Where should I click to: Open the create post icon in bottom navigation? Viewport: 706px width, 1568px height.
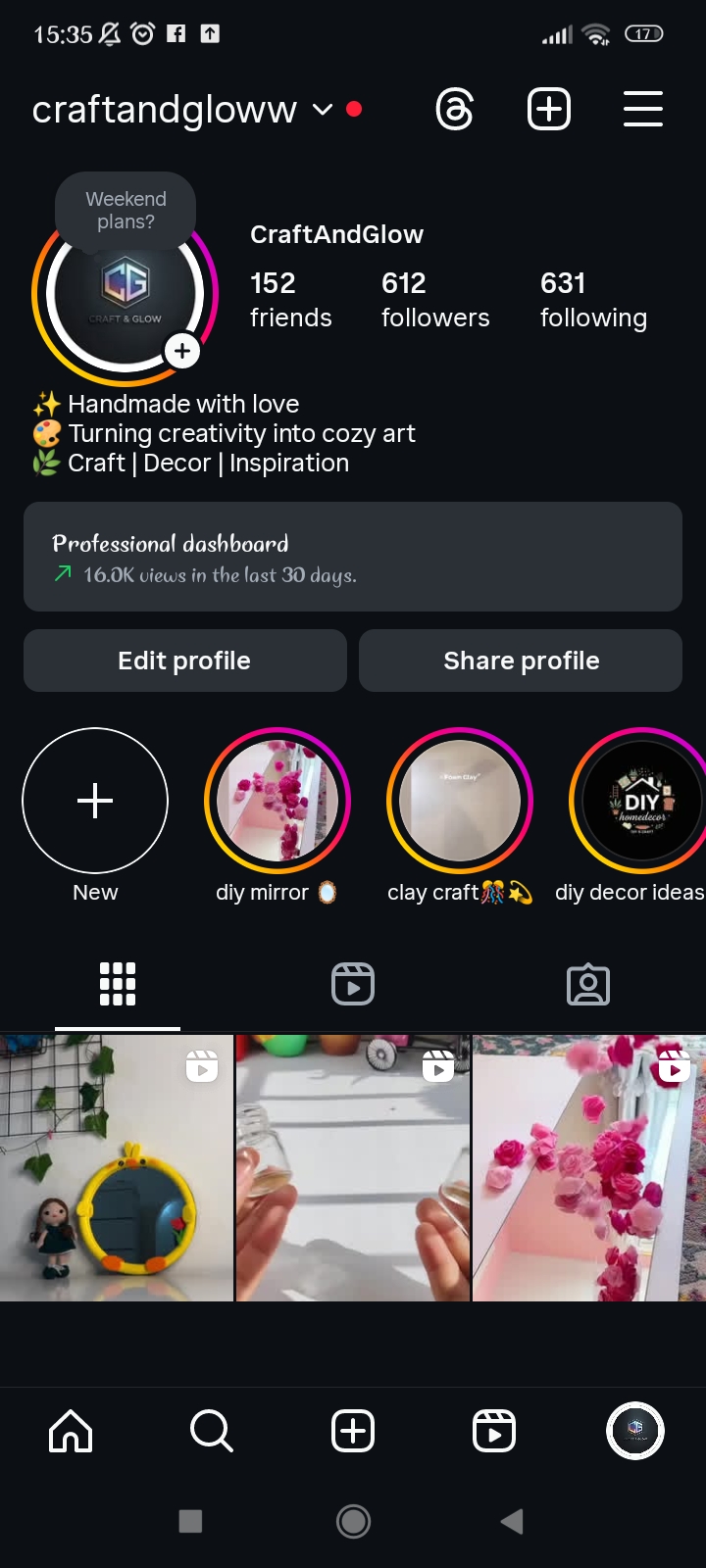[x=352, y=1431]
